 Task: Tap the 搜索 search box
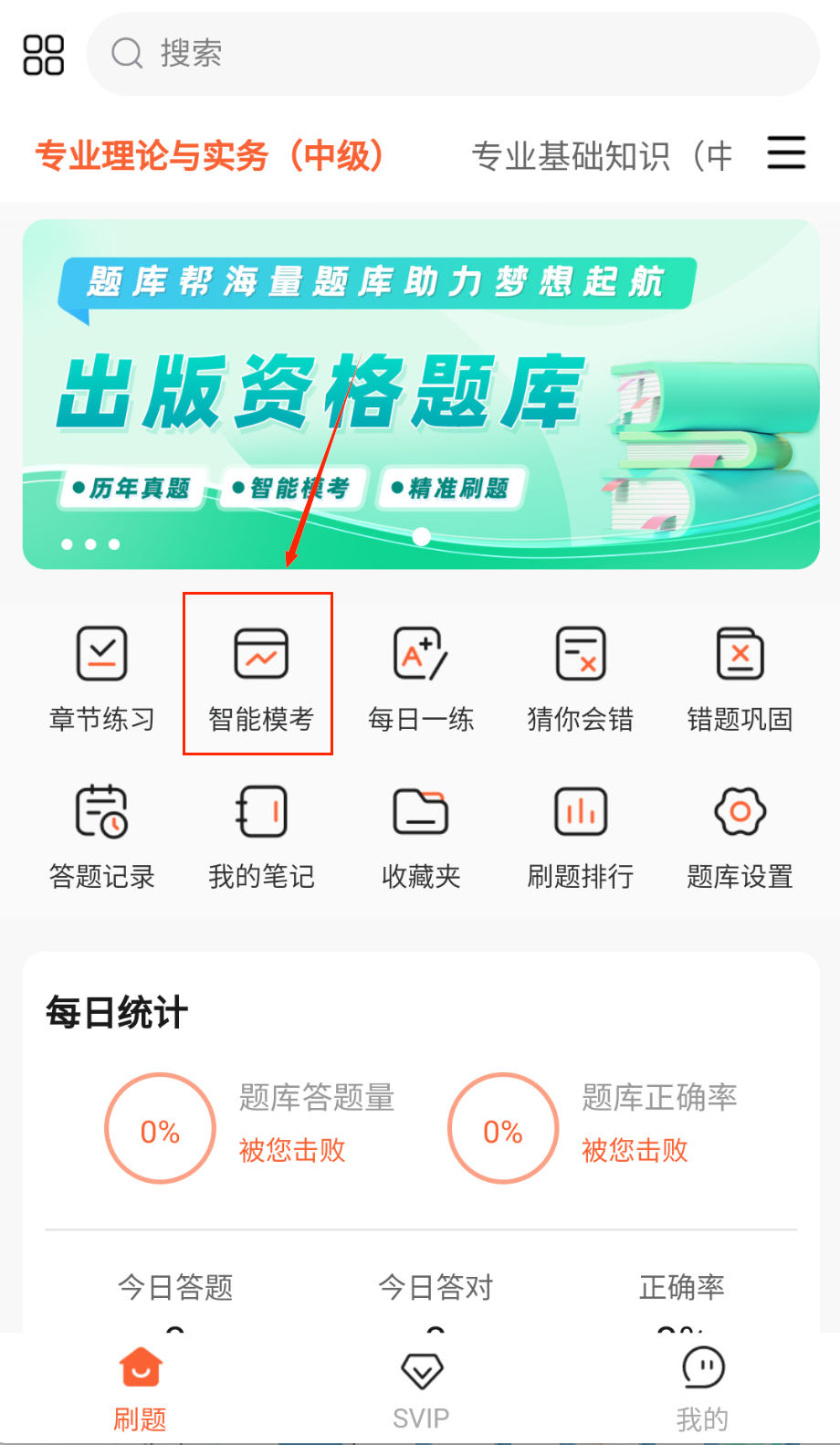coord(452,54)
